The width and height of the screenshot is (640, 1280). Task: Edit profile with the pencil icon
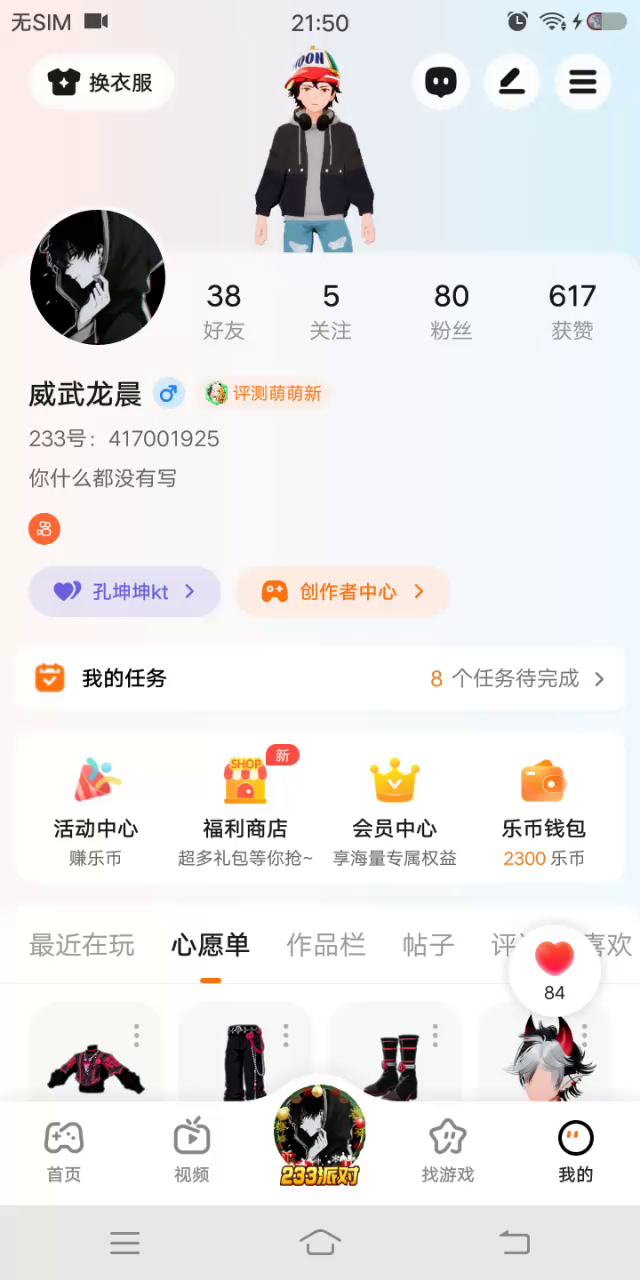[x=512, y=82]
